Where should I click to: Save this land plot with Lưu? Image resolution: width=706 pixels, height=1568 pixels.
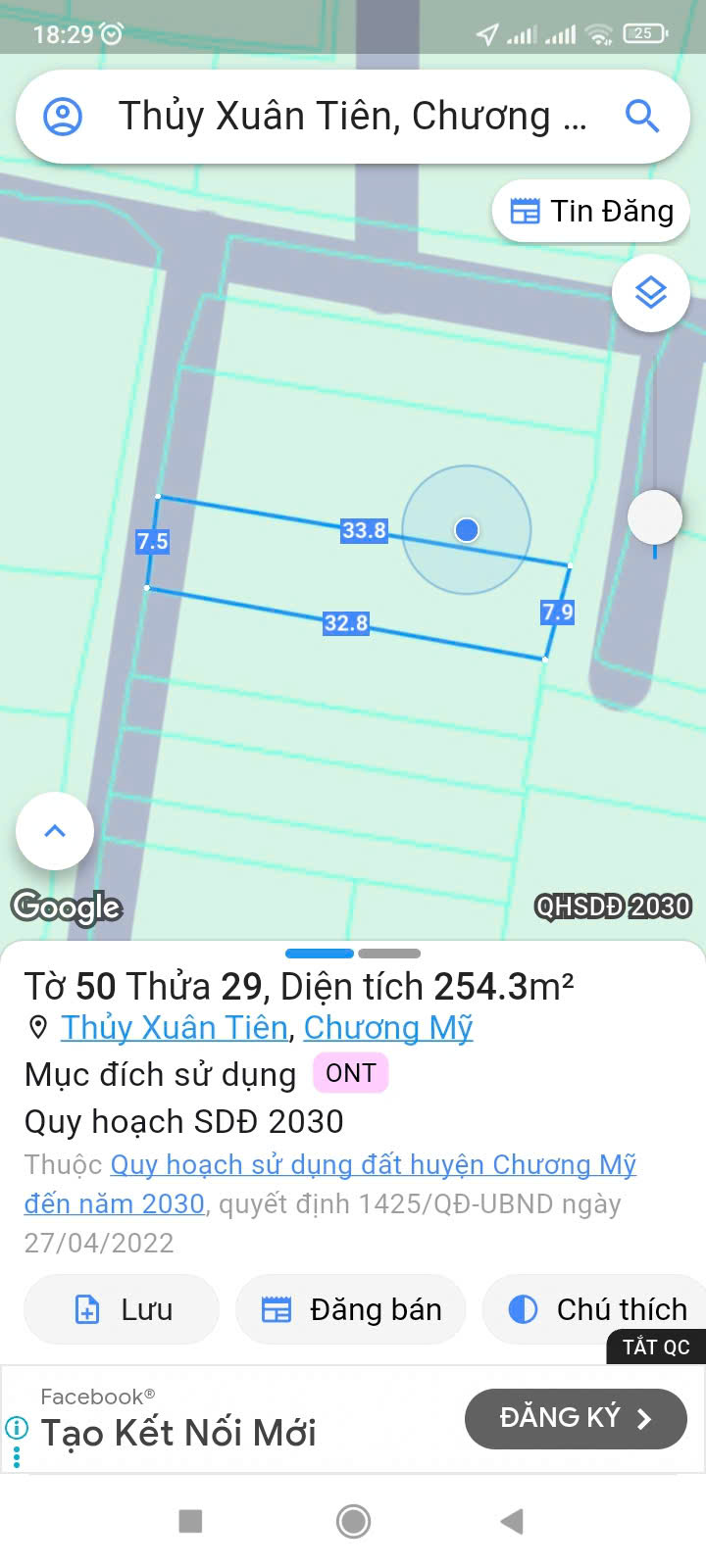pos(122,1309)
